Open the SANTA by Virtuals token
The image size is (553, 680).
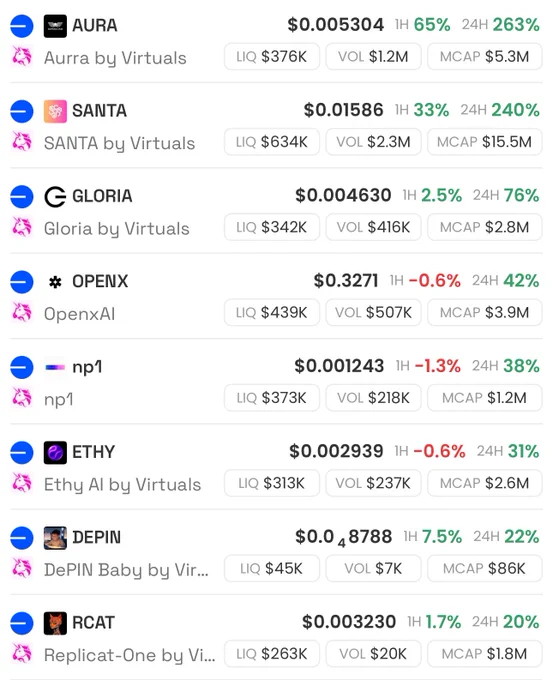[x=276, y=126]
